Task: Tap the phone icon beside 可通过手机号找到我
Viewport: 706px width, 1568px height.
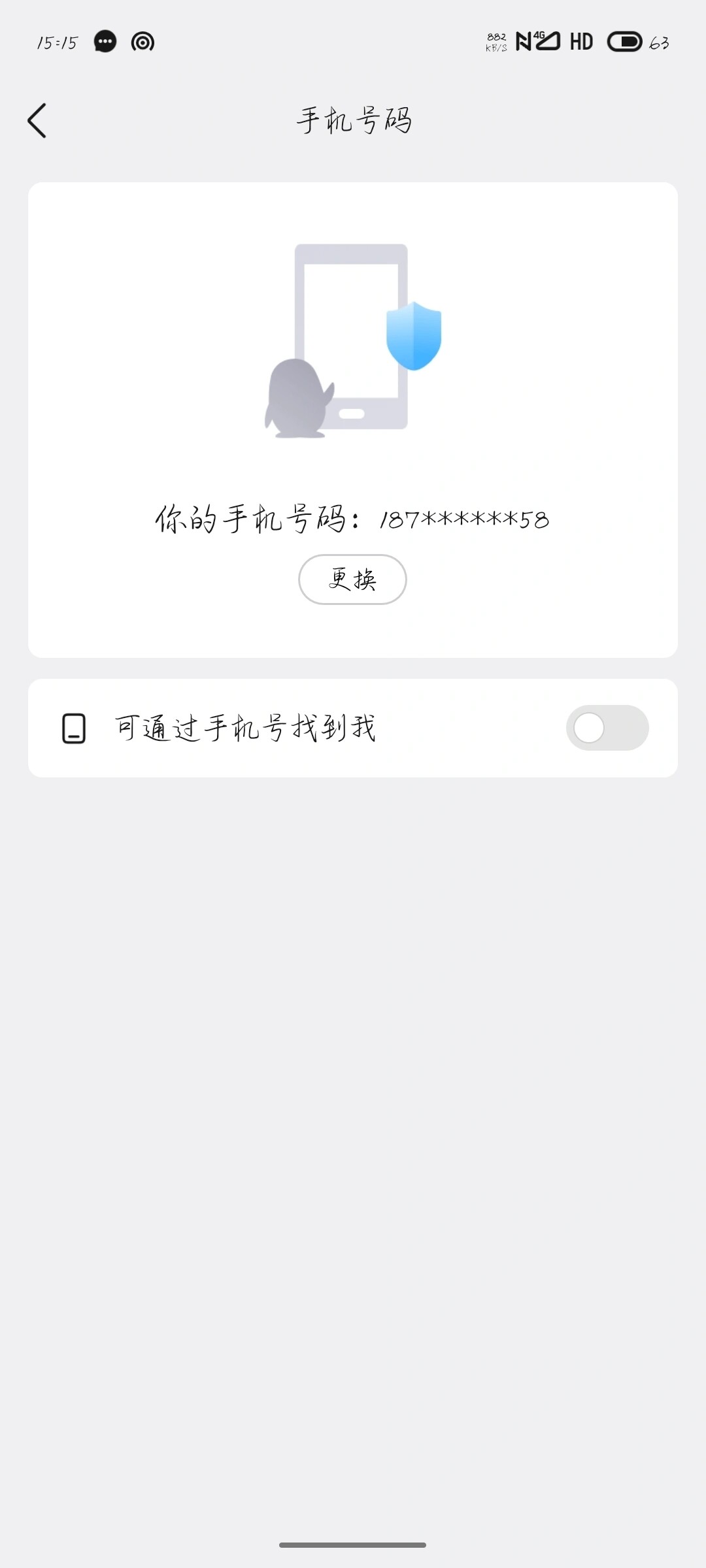Action: [x=74, y=728]
